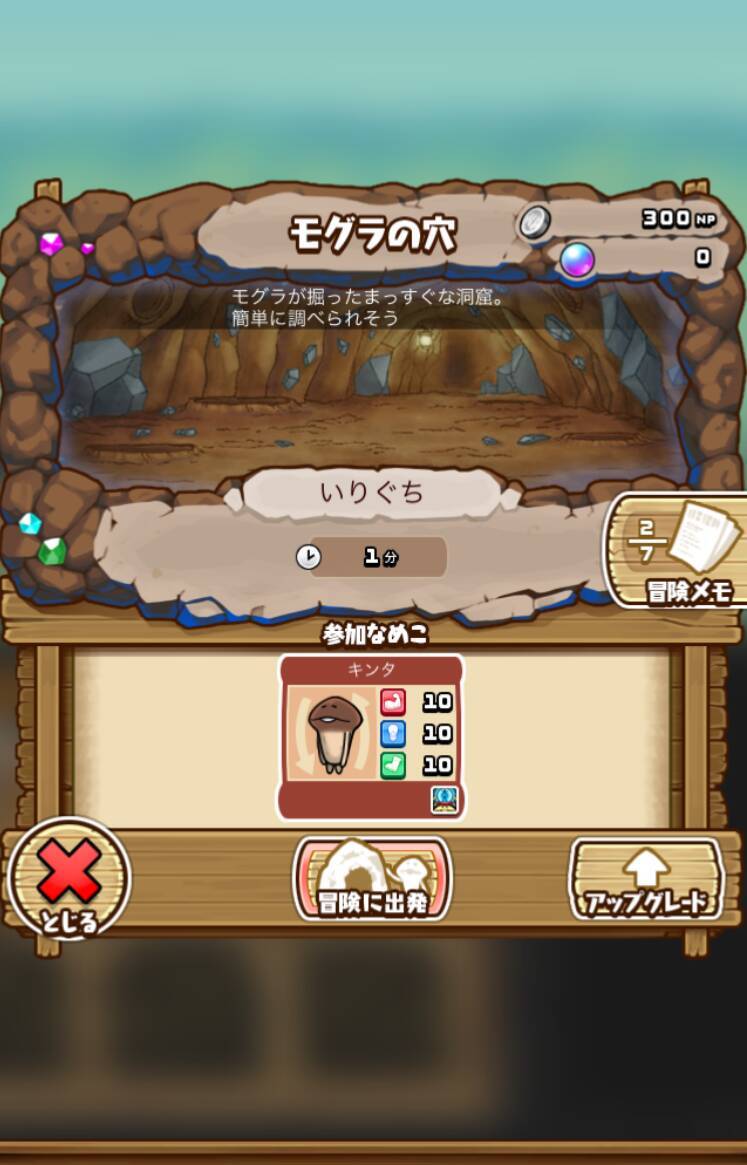Start the adventure with 冒険に出発
Image resolution: width=747 pixels, height=1165 pixels.
pyautogui.click(x=371, y=879)
